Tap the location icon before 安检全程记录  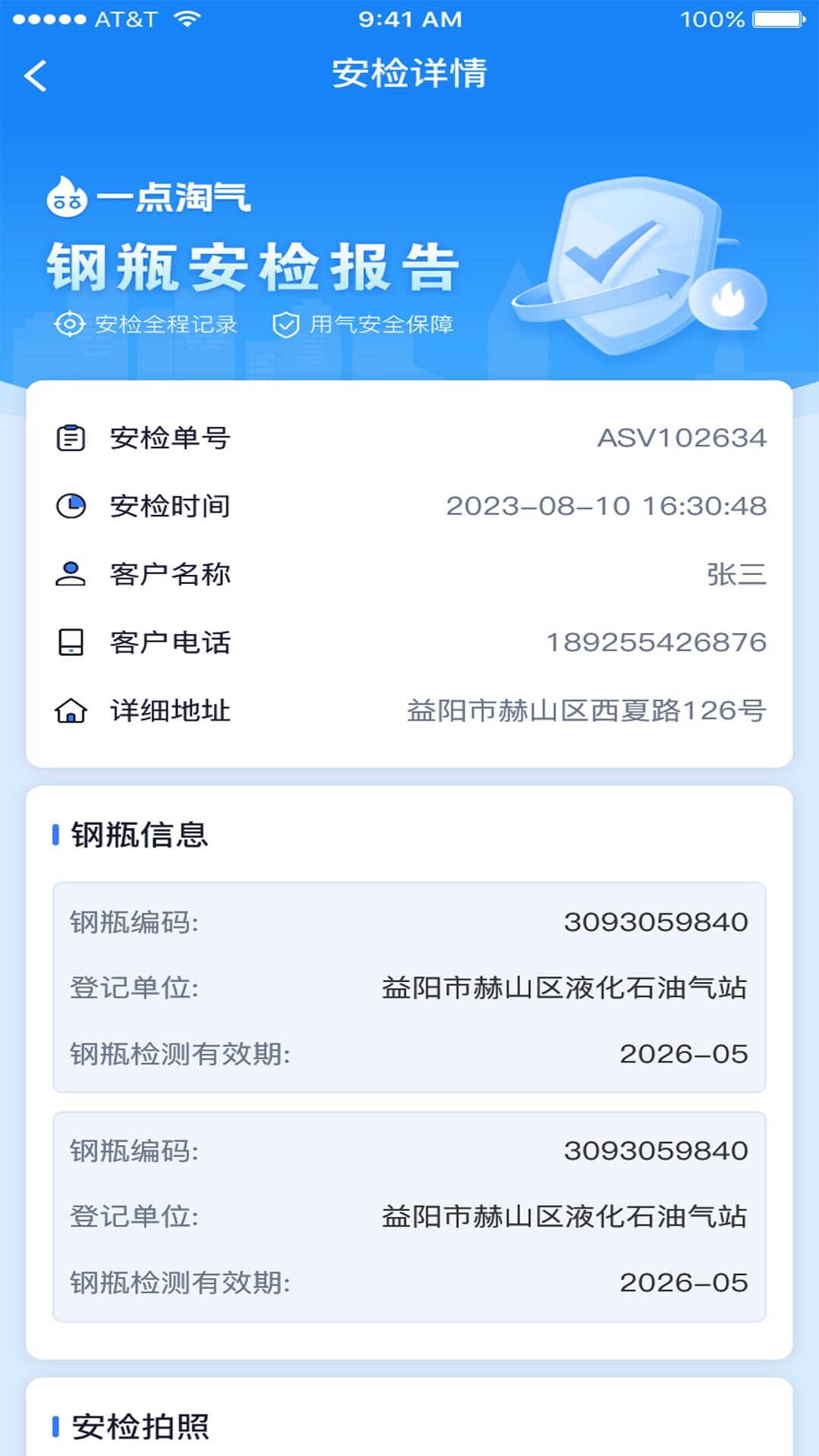click(71, 324)
